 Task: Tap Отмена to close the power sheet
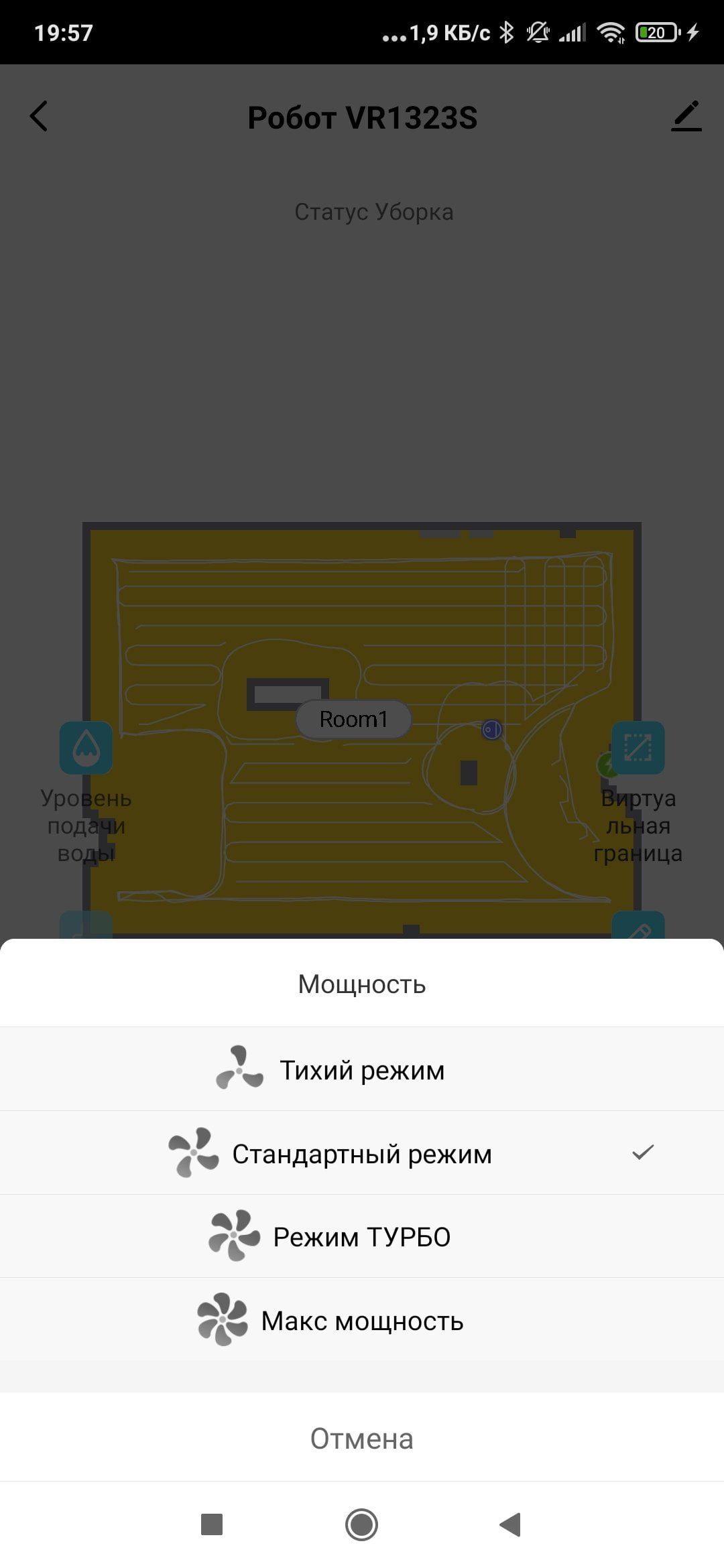click(362, 1439)
